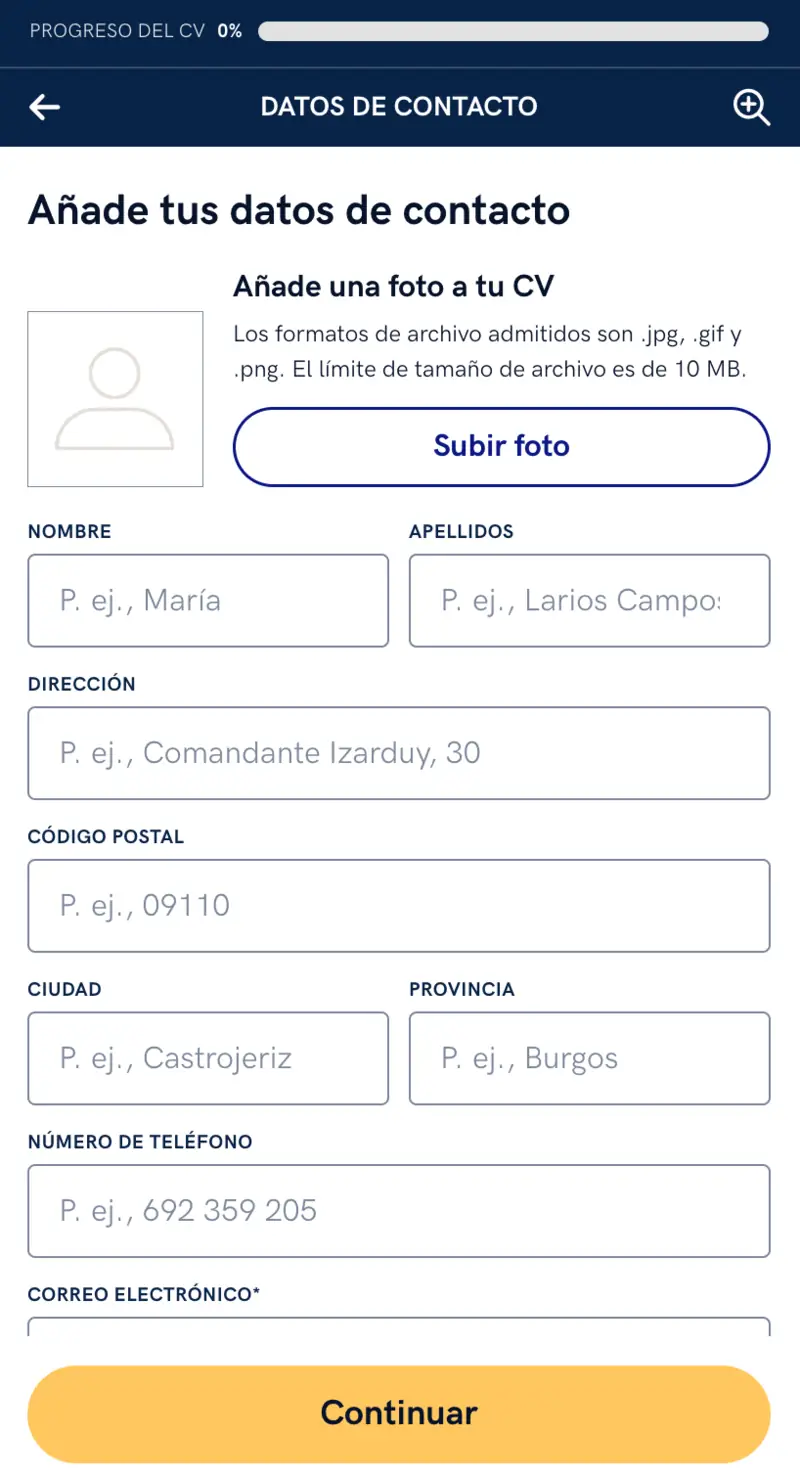Image resolution: width=800 pixels, height=1481 pixels.
Task: Open zoom with the magnifier icon
Action: tap(752, 107)
